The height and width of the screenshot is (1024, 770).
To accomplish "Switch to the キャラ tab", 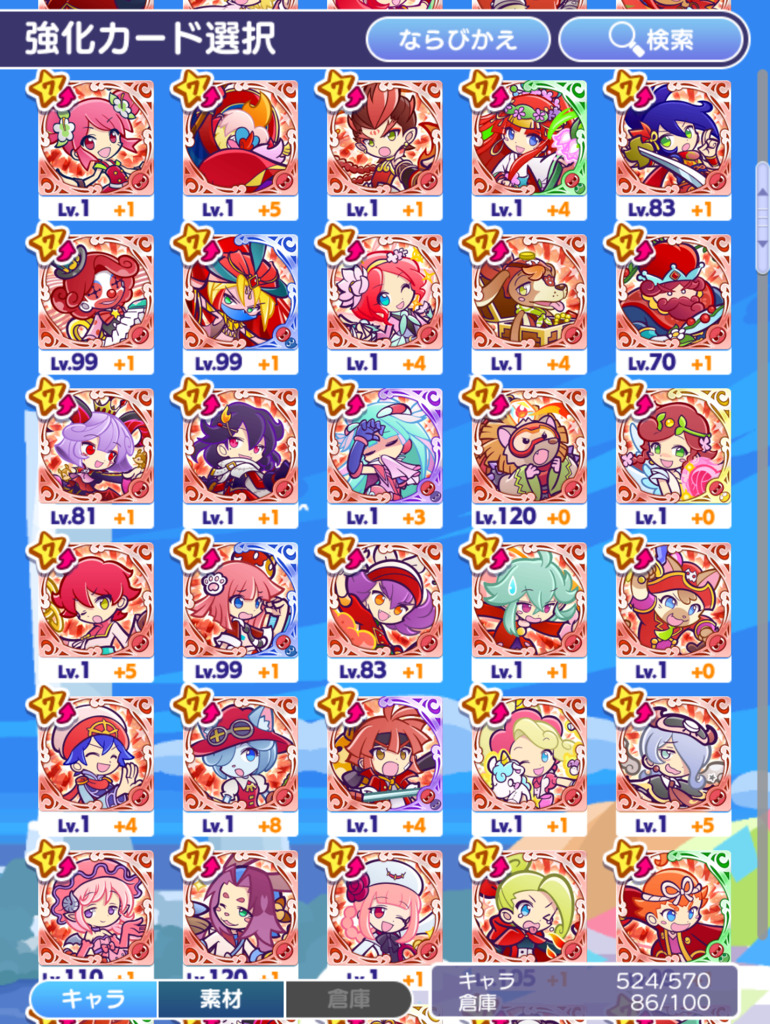I will [94, 997].
